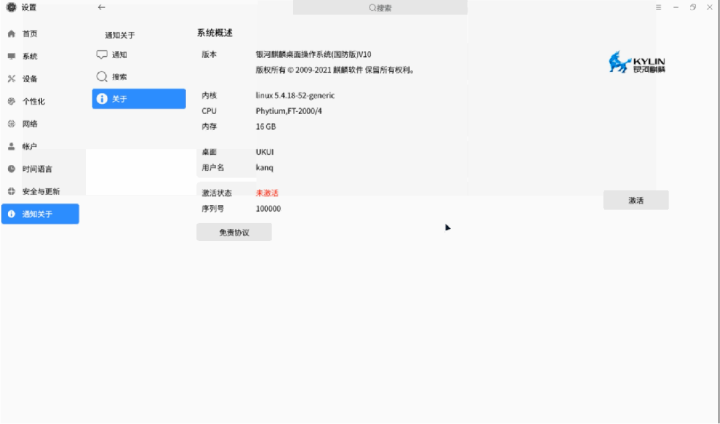Open the window menu icon
The image size is (720, 424).
pyautogui.click(x=657, y=7)
